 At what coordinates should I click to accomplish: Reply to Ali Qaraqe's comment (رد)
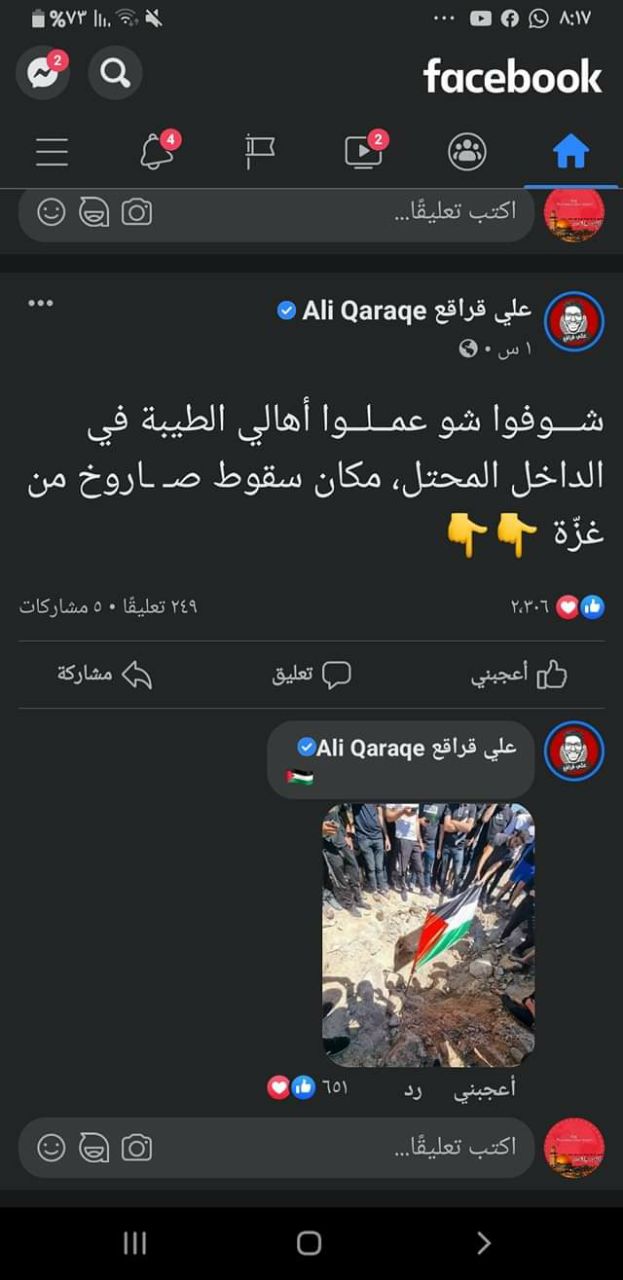pos(412,1089)
